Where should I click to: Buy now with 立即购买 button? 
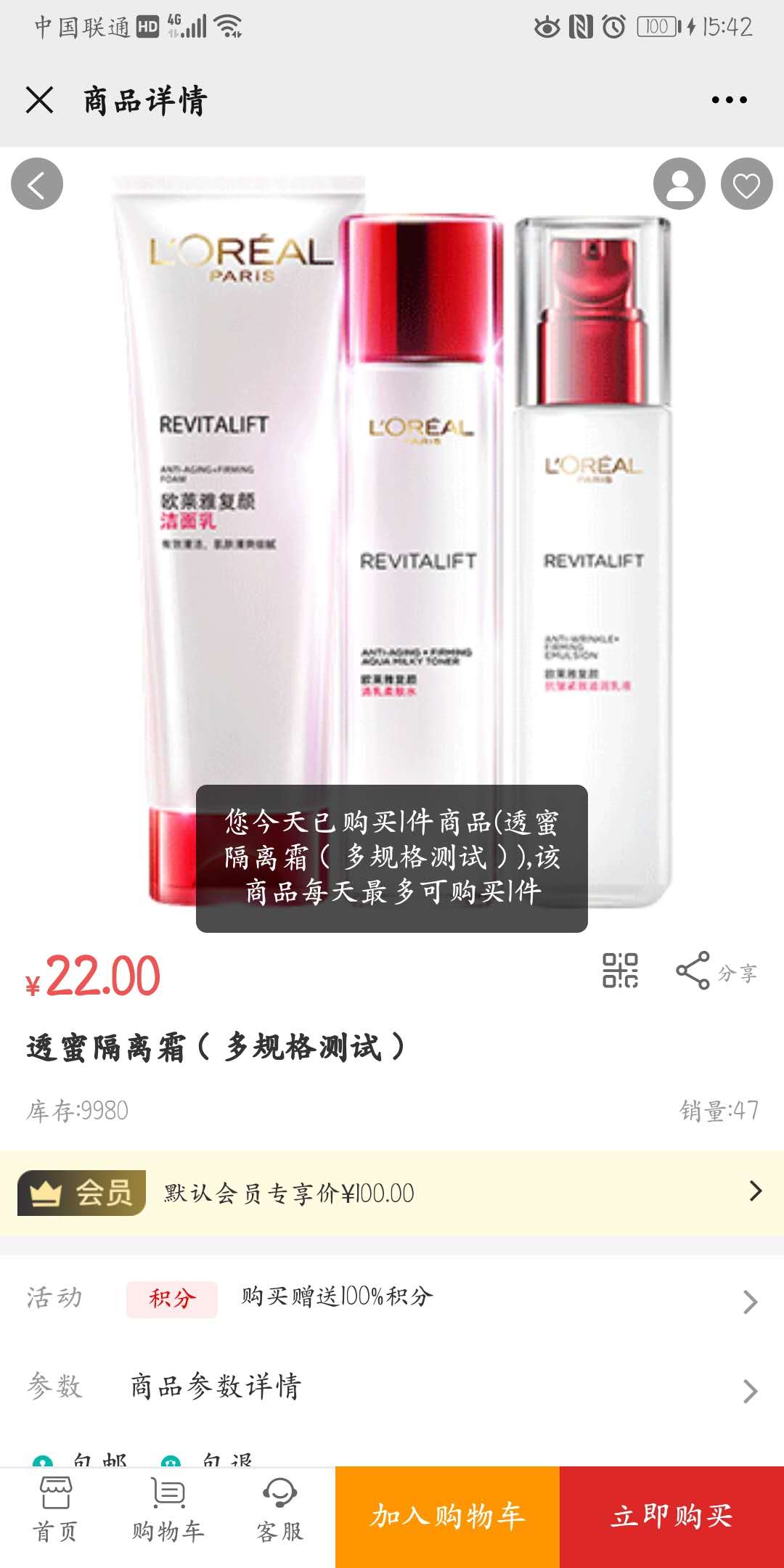[x=671, y=1516]
